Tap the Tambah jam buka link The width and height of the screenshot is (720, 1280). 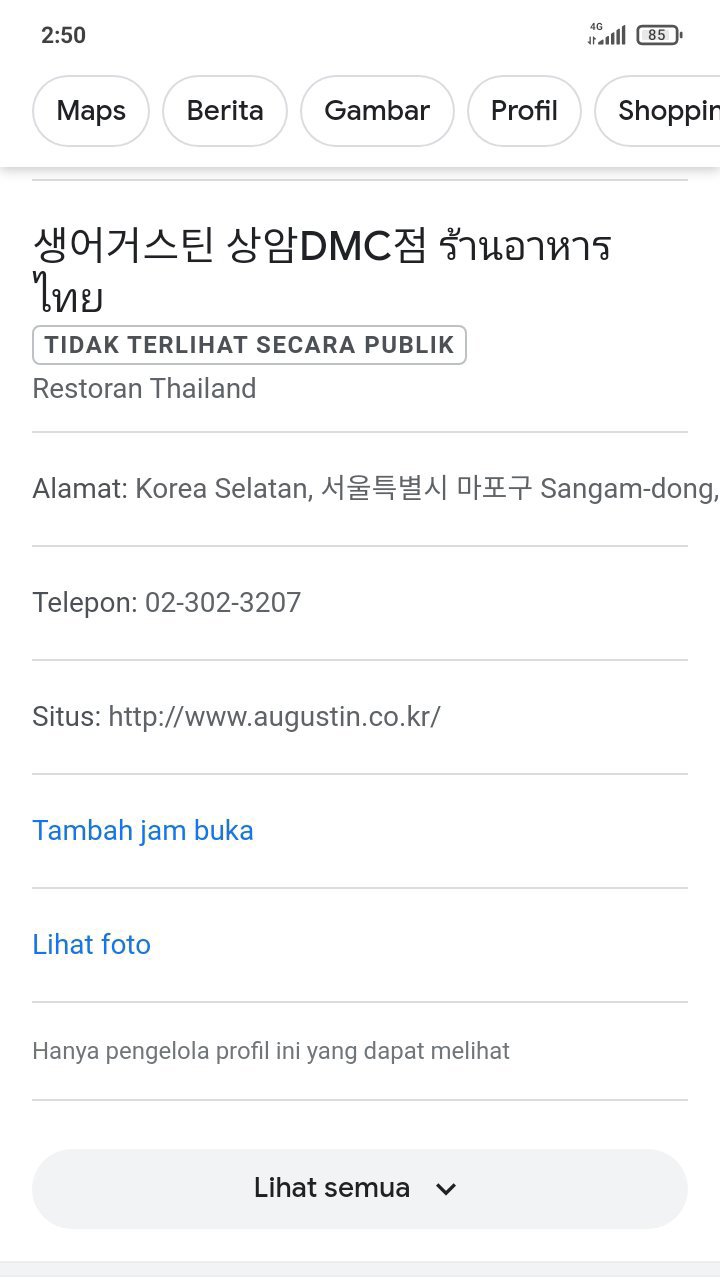pyautogui.click(x=143, y=830)
